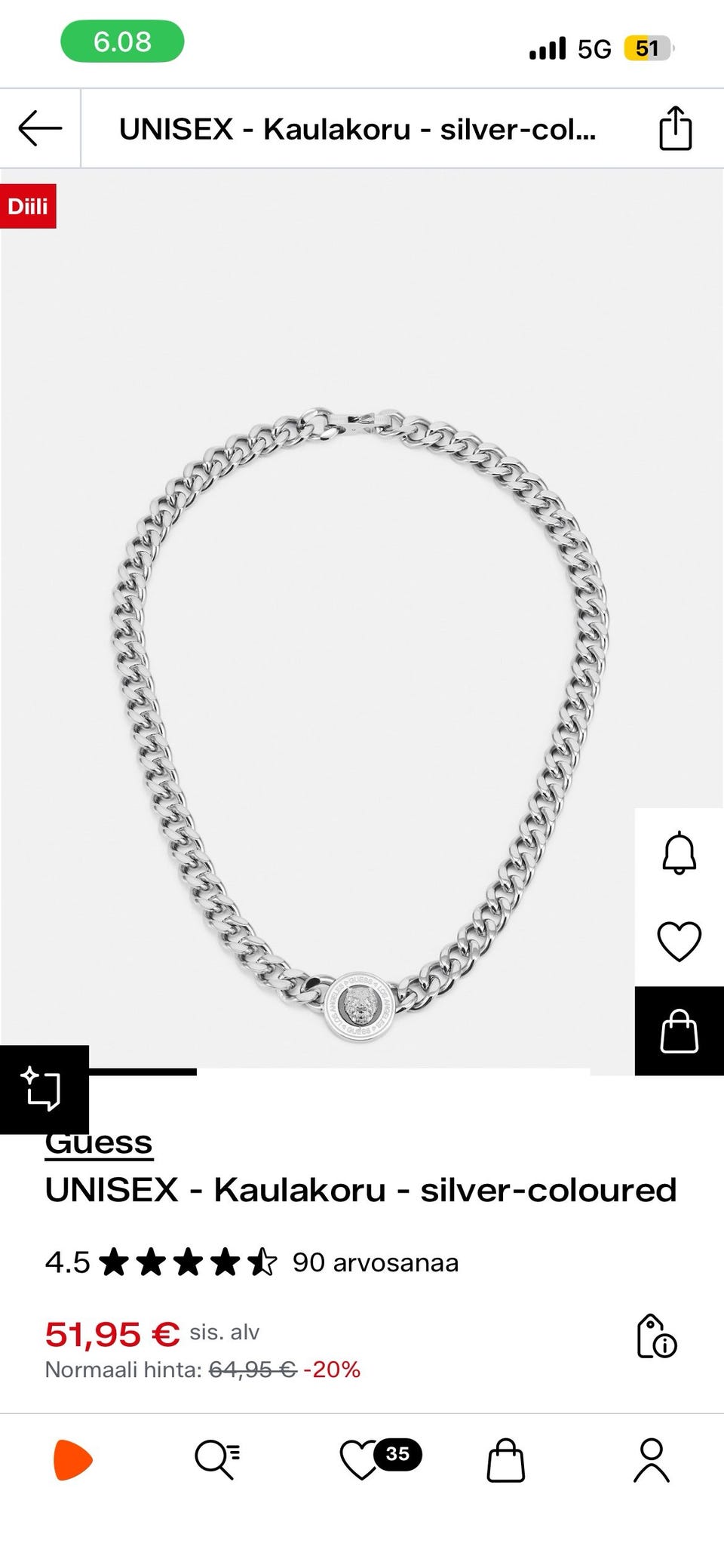This screenshot has width=724, height=1568.
Task: Open the 90 arvosanaa ratings
Action: point(375,1262)
